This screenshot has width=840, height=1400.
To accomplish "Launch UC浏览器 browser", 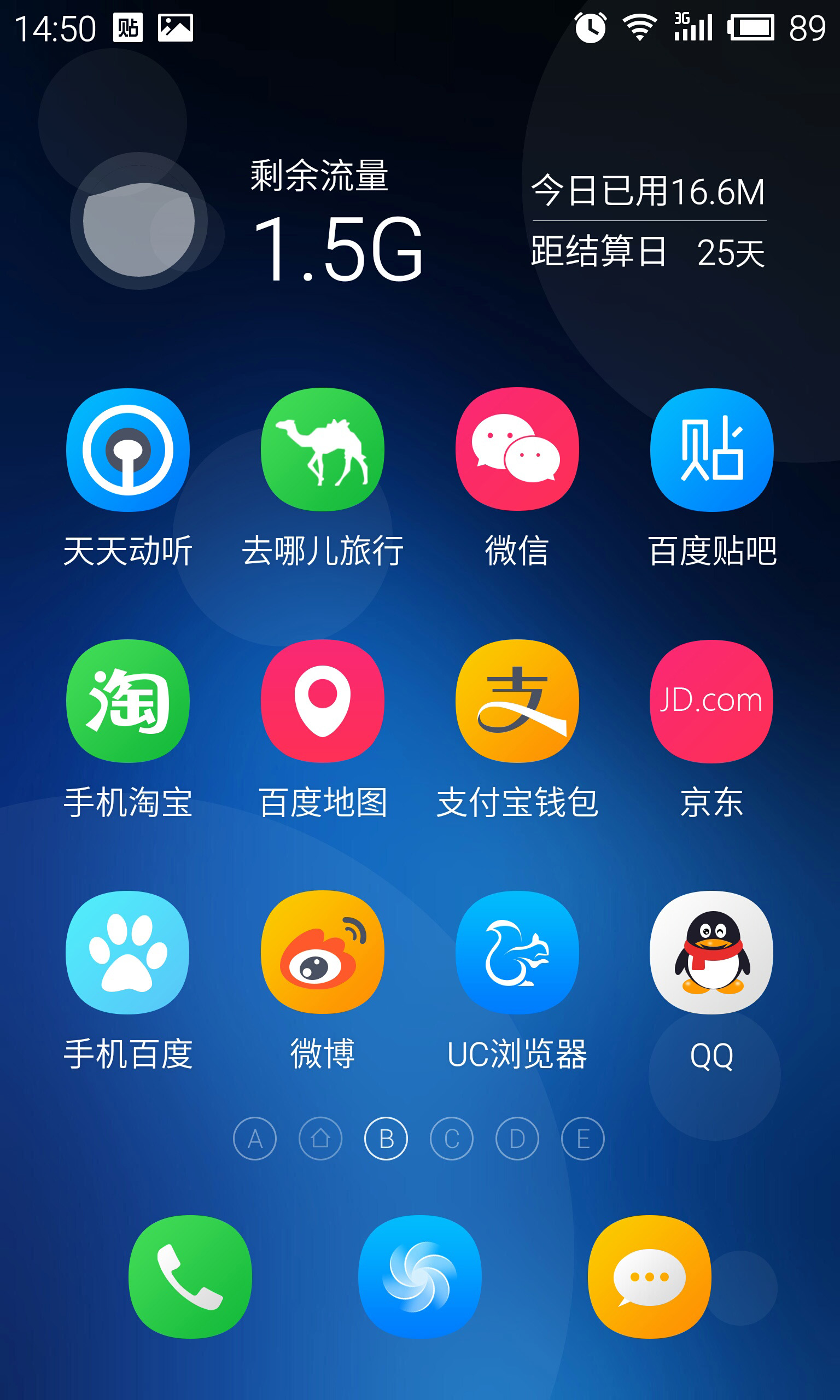I will pos(517,953).
